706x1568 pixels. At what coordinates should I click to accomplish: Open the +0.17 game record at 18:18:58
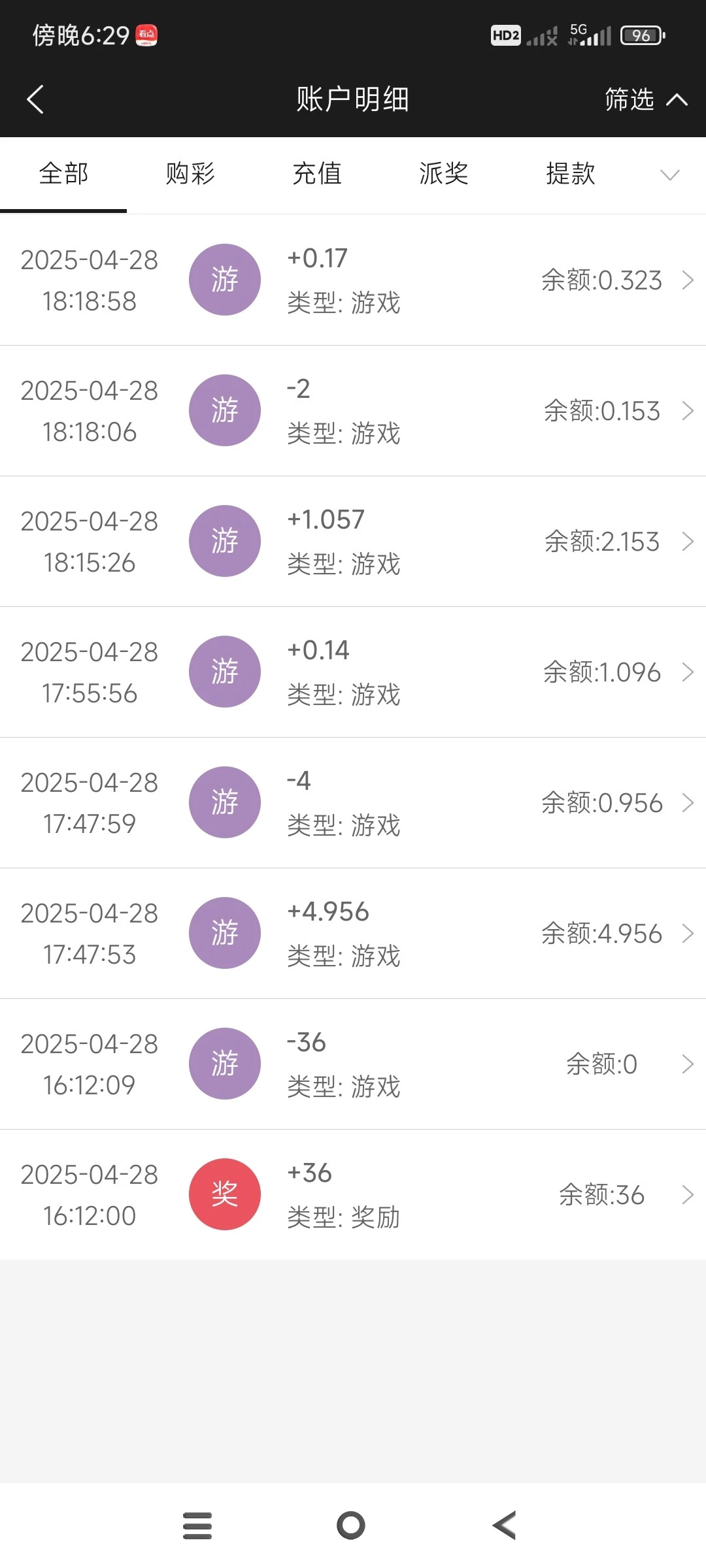click(x=353, y=280)
